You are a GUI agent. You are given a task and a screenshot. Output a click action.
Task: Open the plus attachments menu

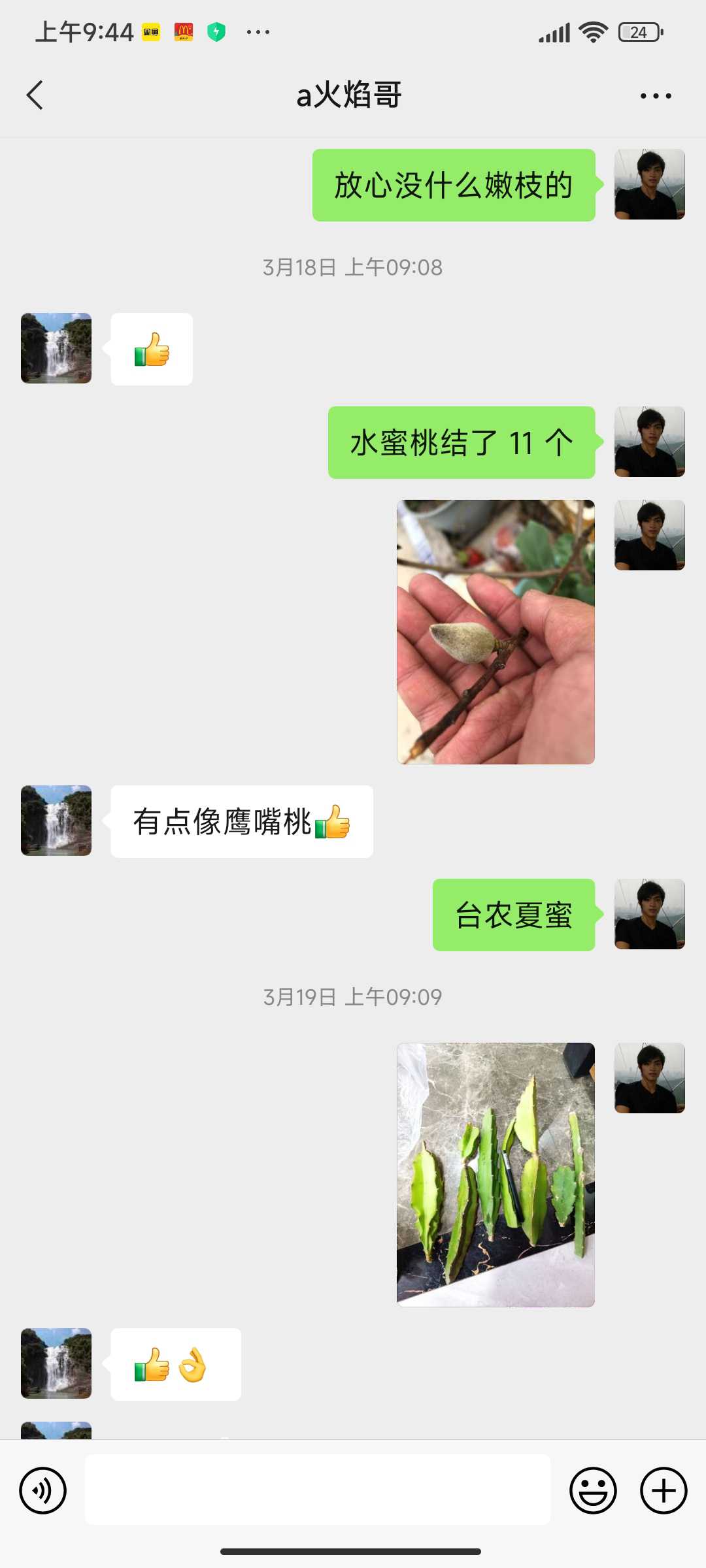click(664, 1490)
